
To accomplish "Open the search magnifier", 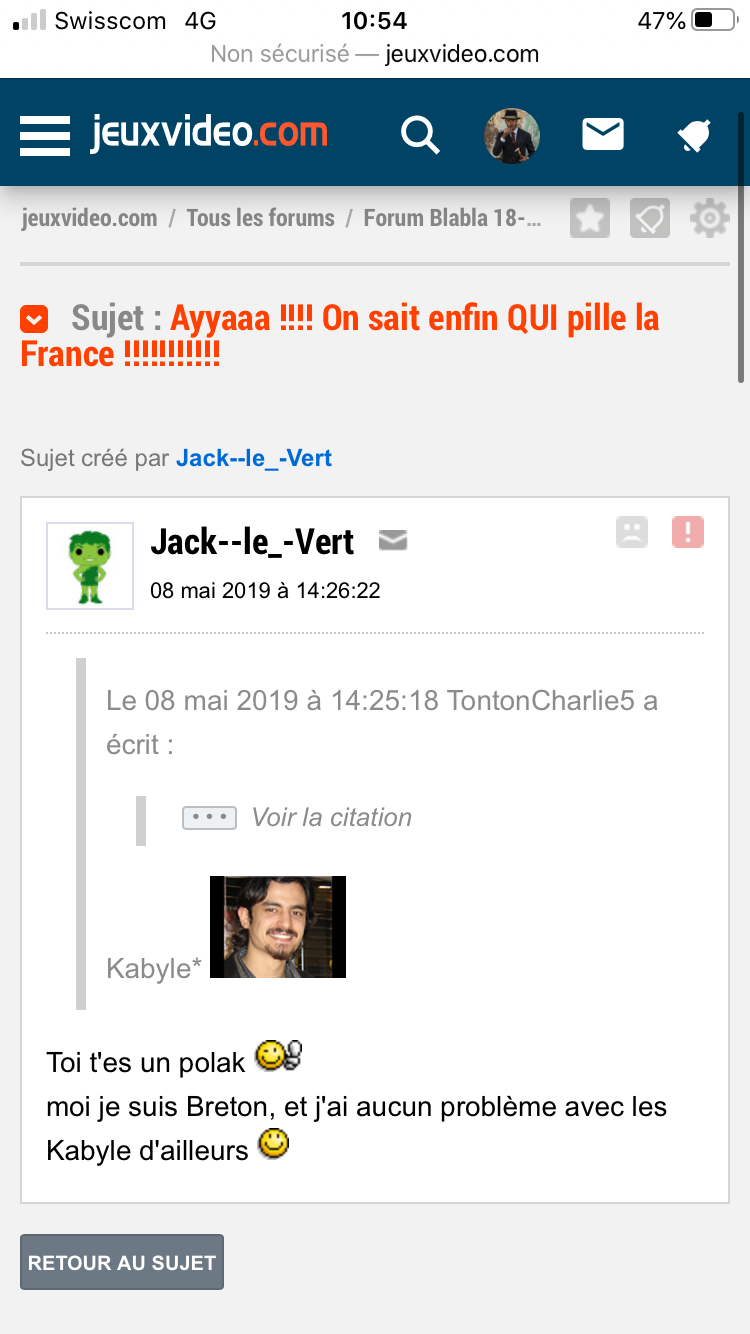I will click(x=420, y=134).
